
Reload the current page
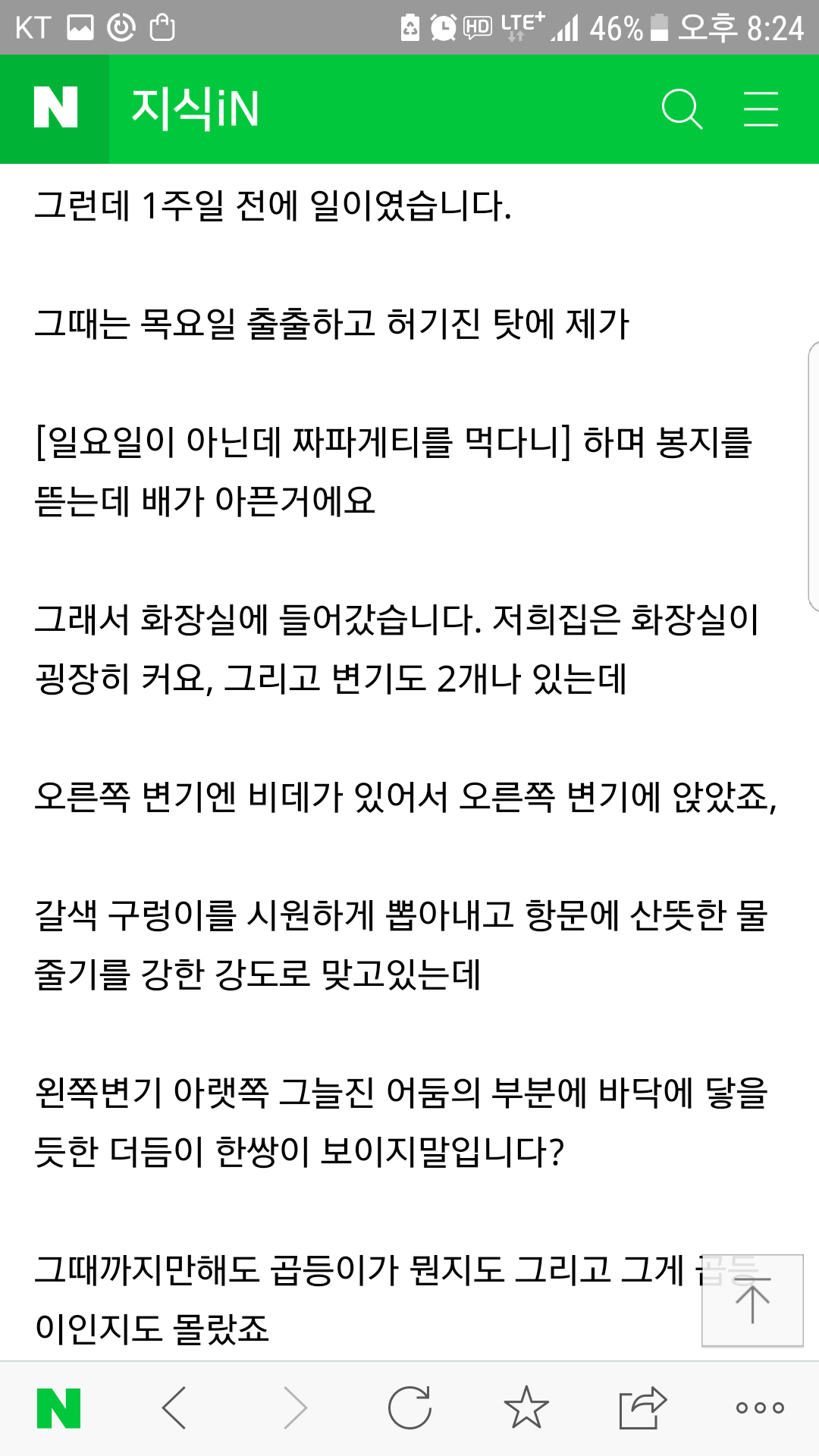pos(409,1408)
